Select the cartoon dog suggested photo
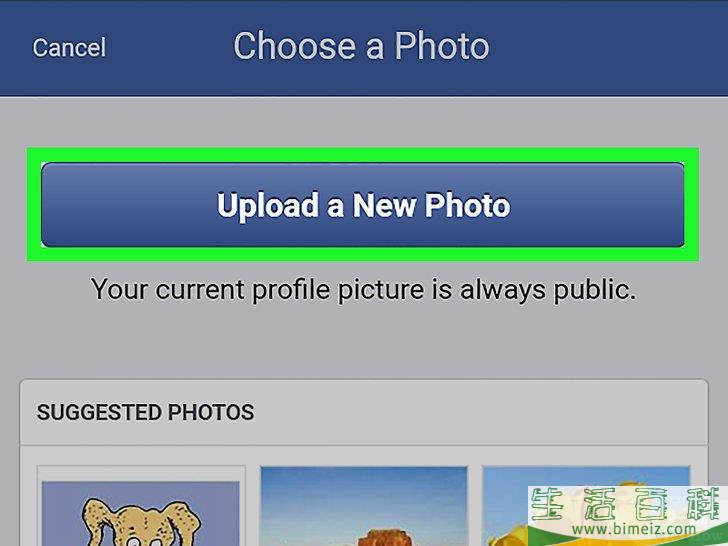The width and height of the screenshot is (728, 546). point(141,510)
